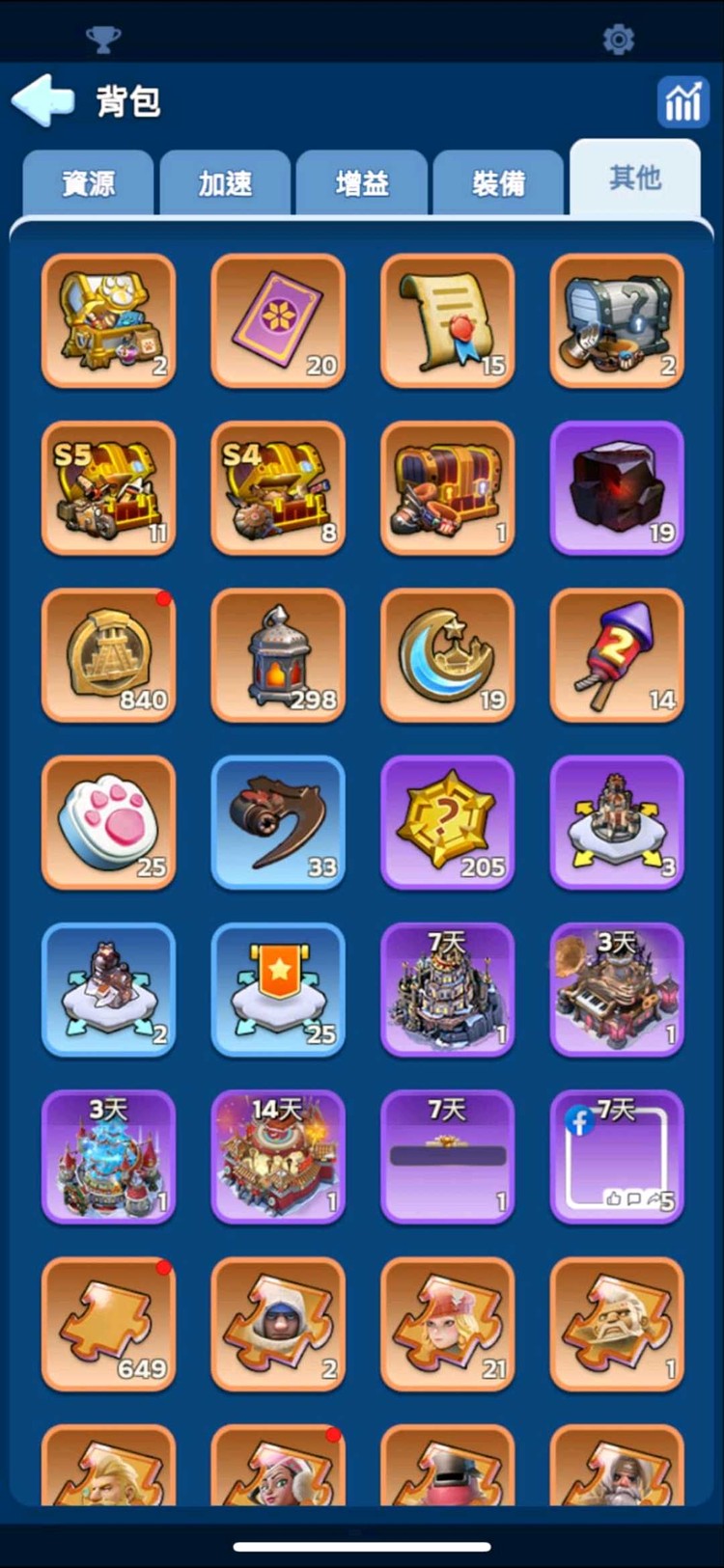Select the S5 treasure chest item
Viewport: 724px width, 1568px height.
pos(108,488)
